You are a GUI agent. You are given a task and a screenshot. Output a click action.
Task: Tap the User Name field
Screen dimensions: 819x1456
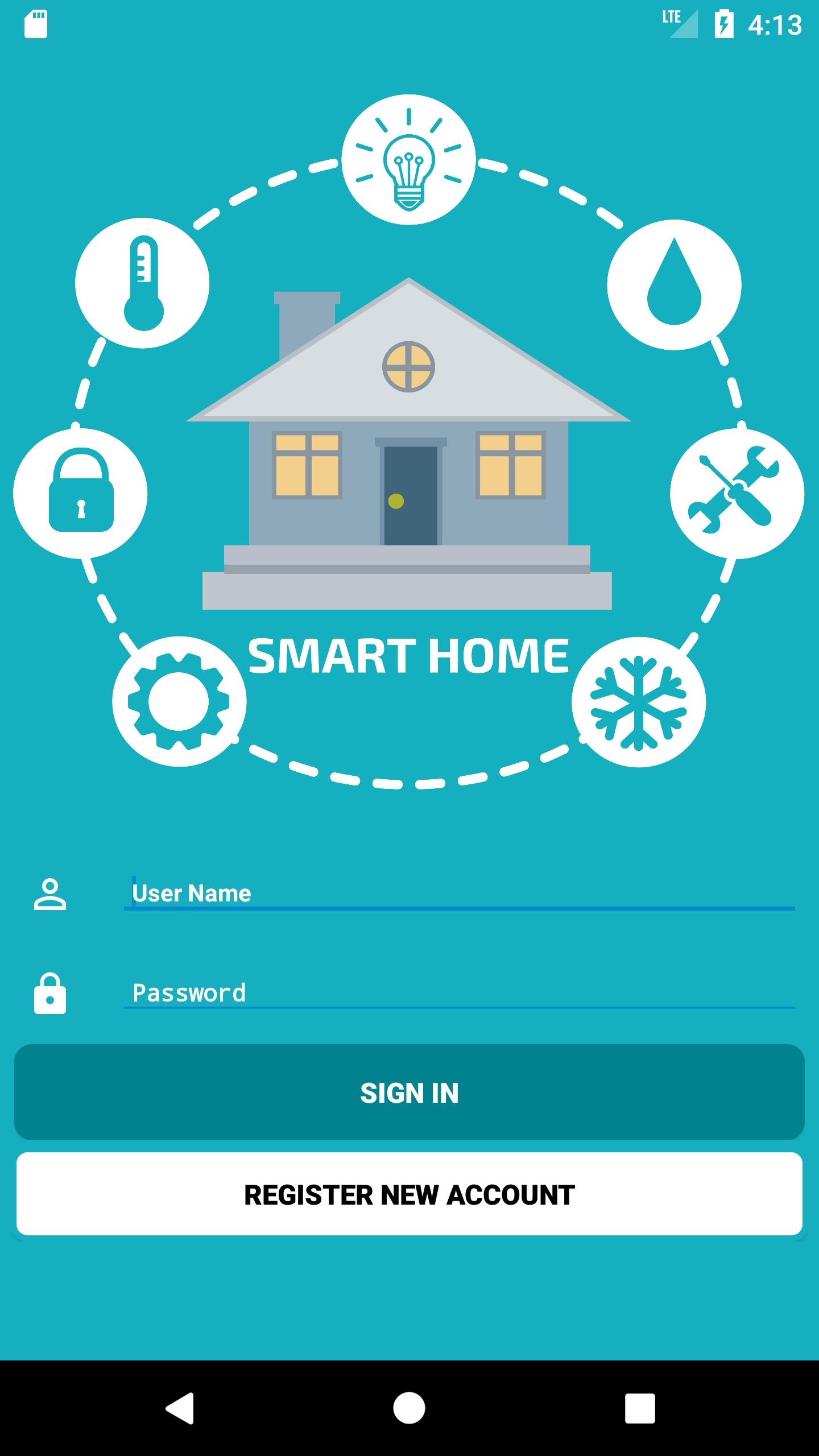pos(458,893)
